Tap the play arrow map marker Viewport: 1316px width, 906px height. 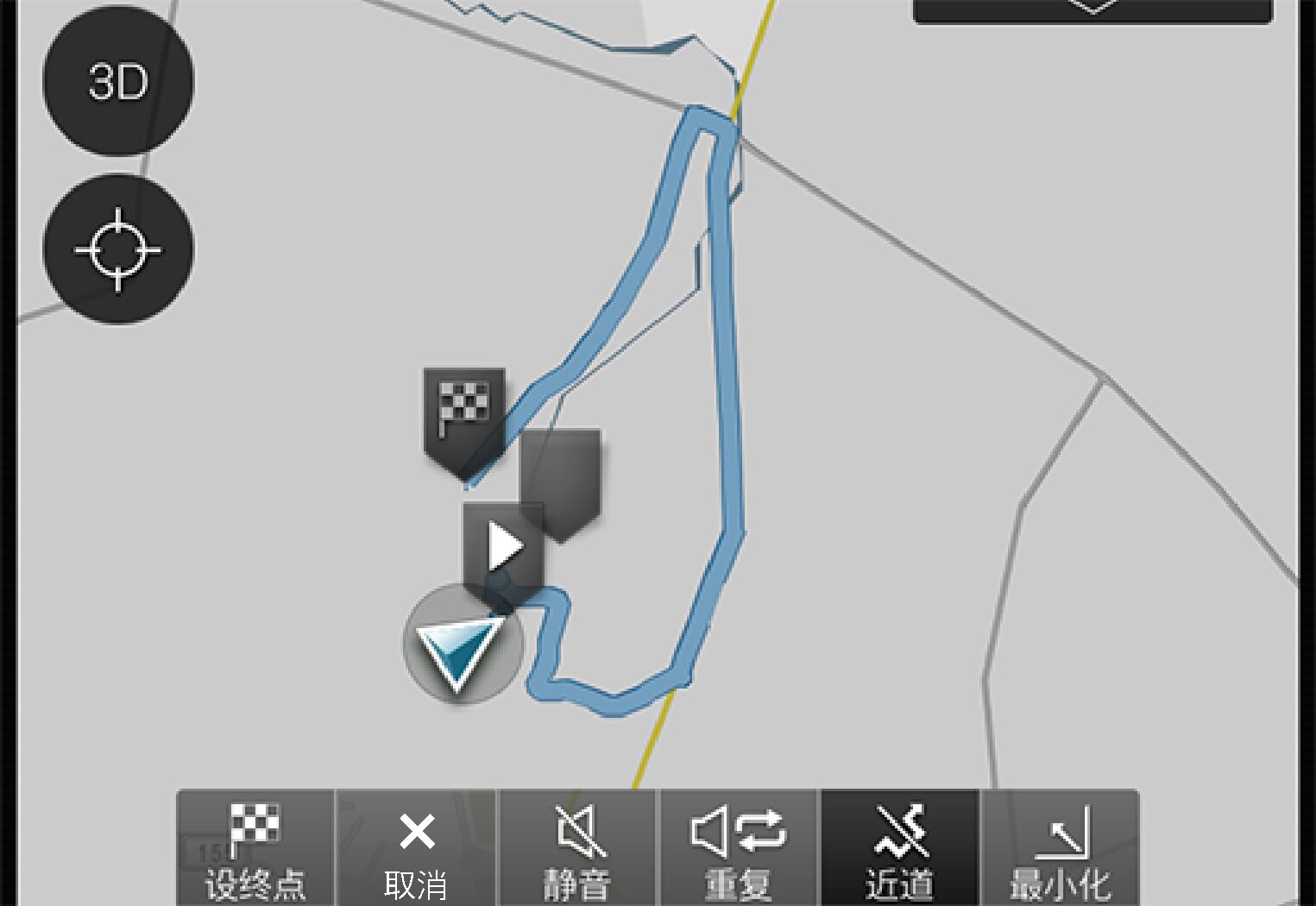[x=504, y=547]
